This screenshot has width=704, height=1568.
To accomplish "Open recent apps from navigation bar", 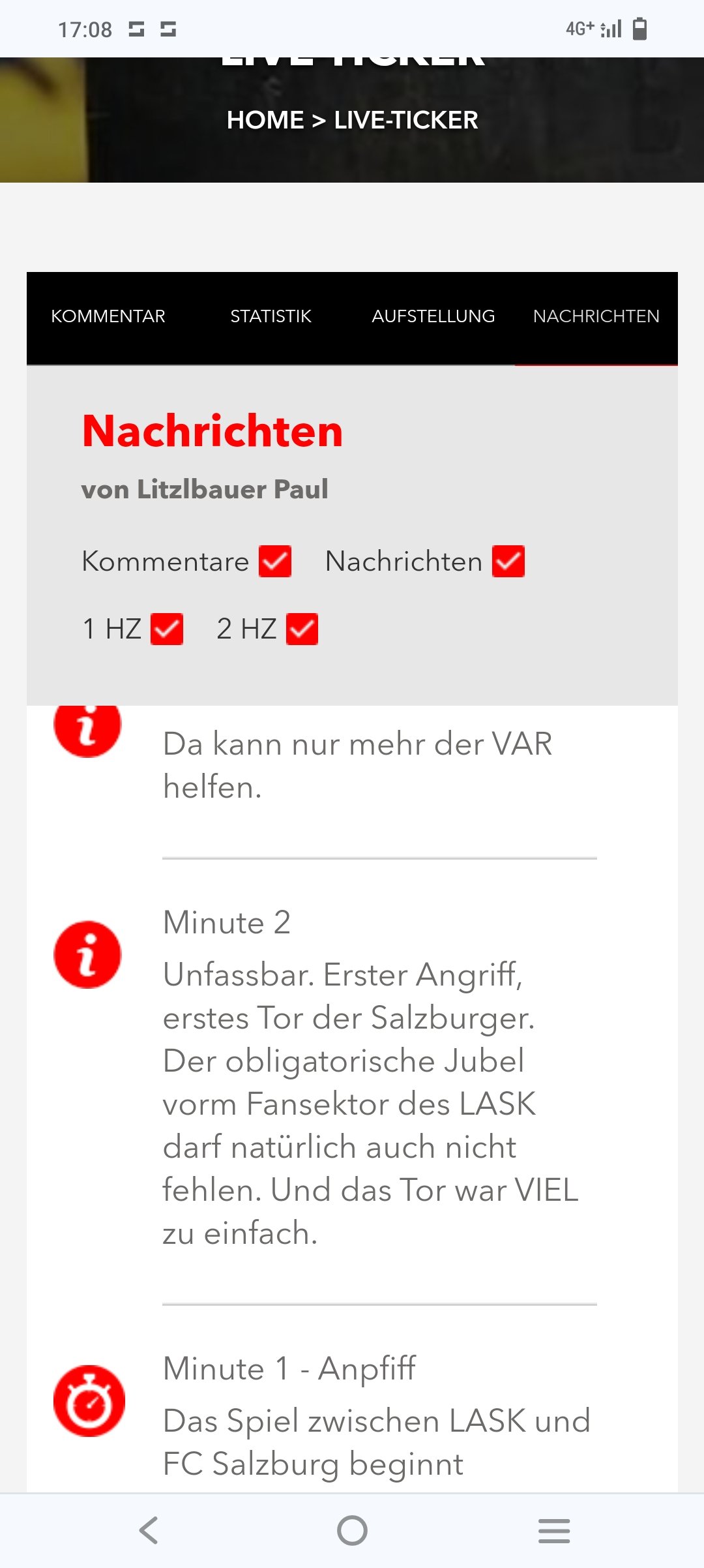I will (554, 1530).
